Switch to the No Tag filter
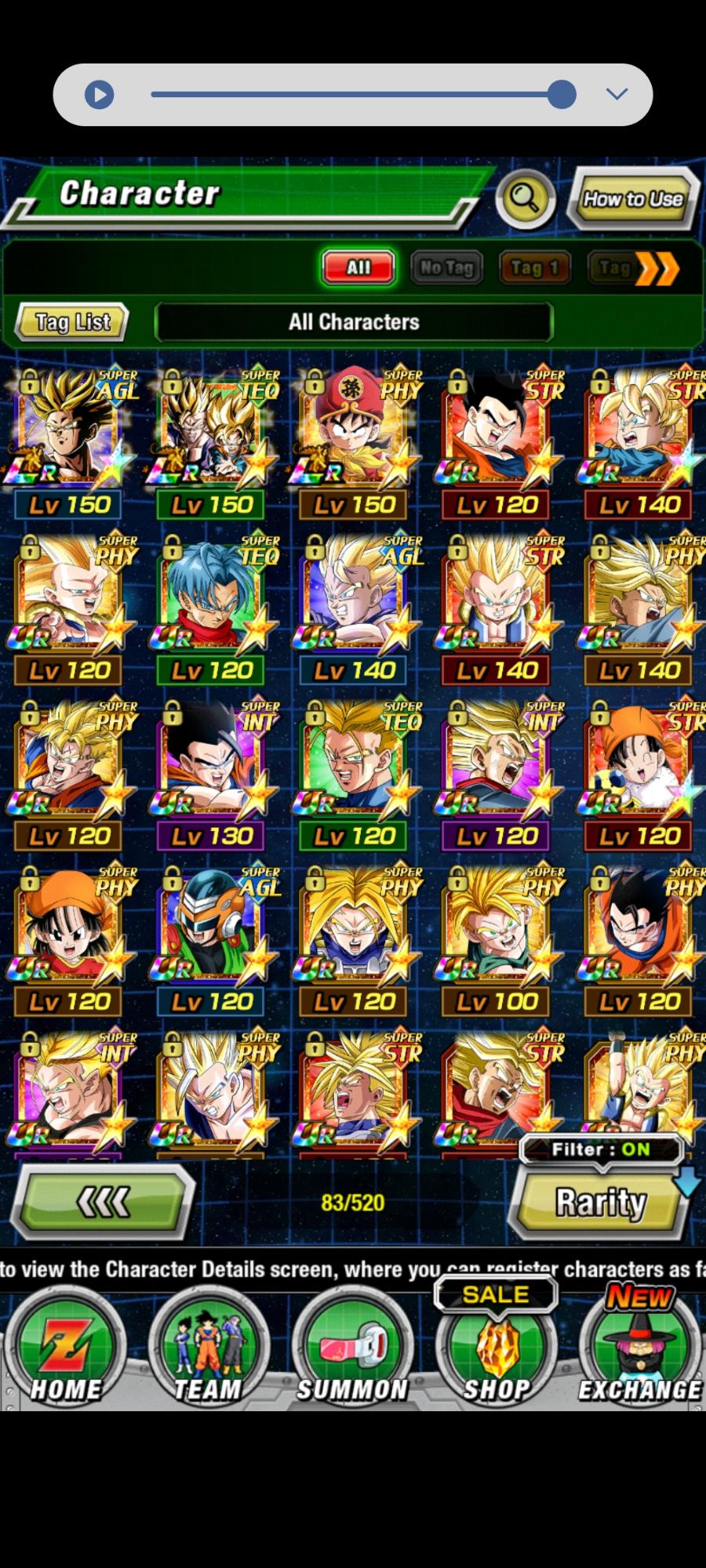The height and width of the screenshot is (1568, 706). [446, 267]
